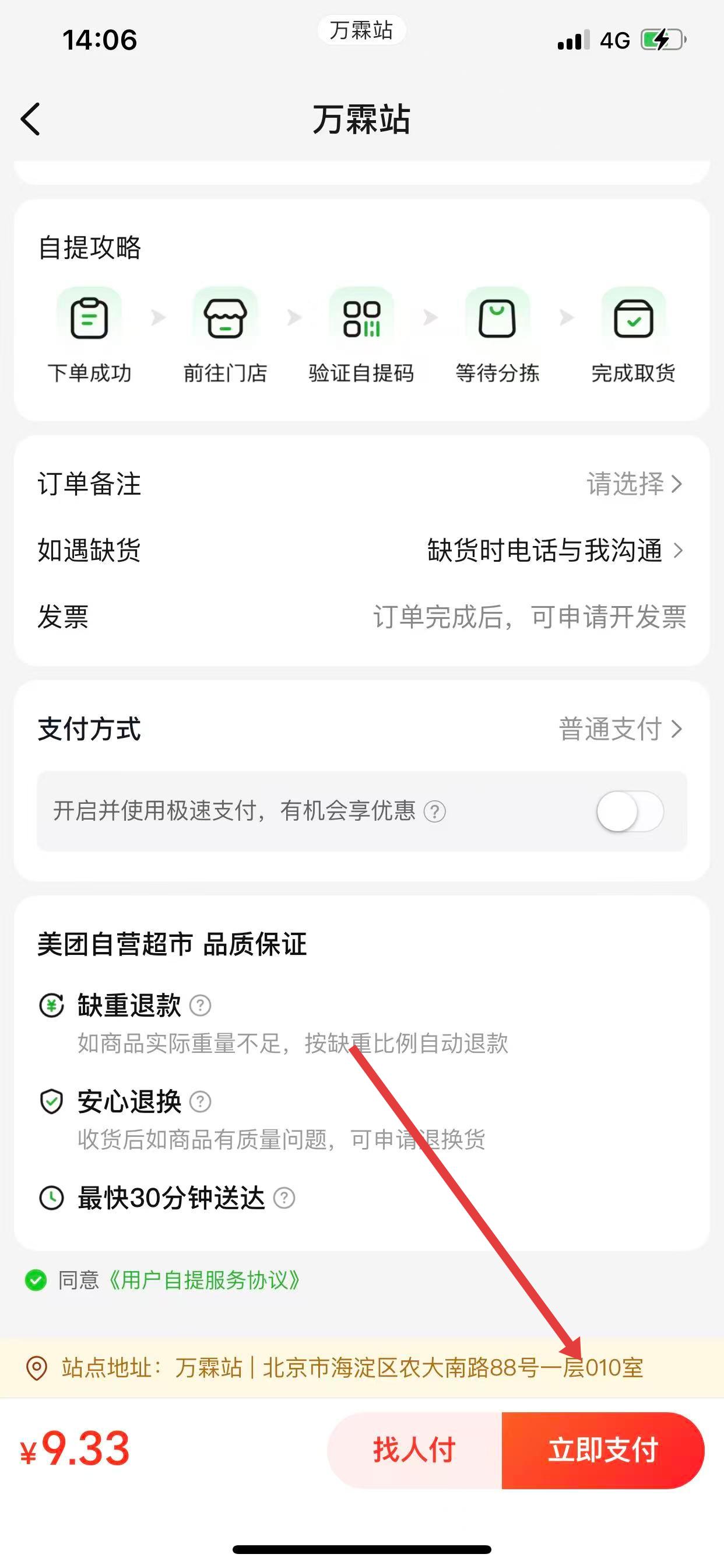Uncheck the 同意 agreement checkbox

(36, 1280)
